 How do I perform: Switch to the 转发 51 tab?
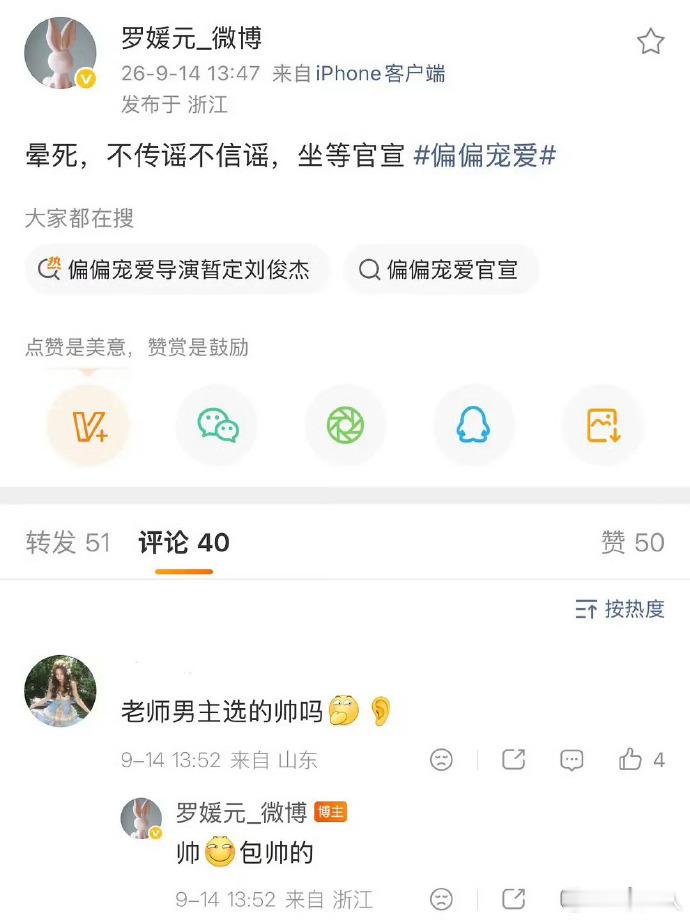pyautogui.click(x=68, y=542)
